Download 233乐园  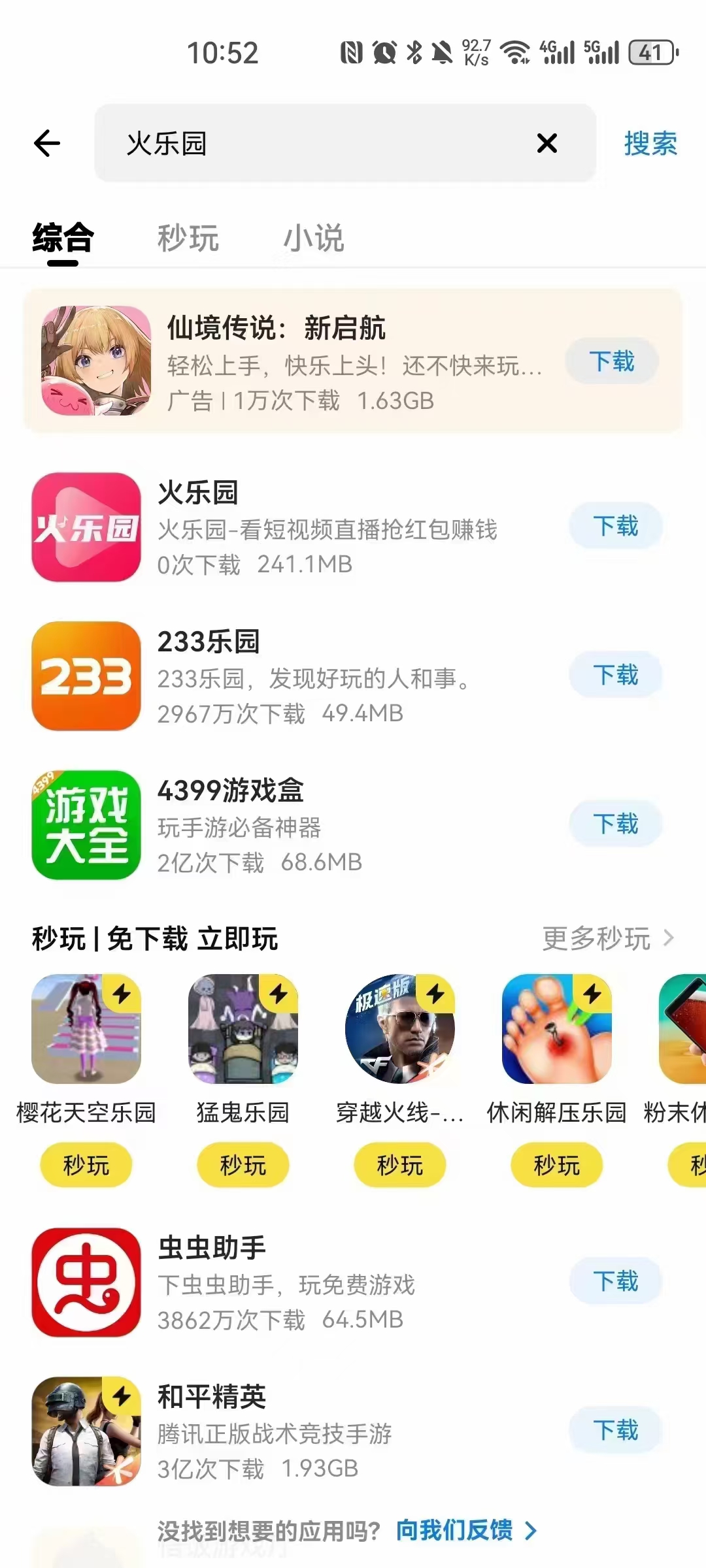coord(615,675)
